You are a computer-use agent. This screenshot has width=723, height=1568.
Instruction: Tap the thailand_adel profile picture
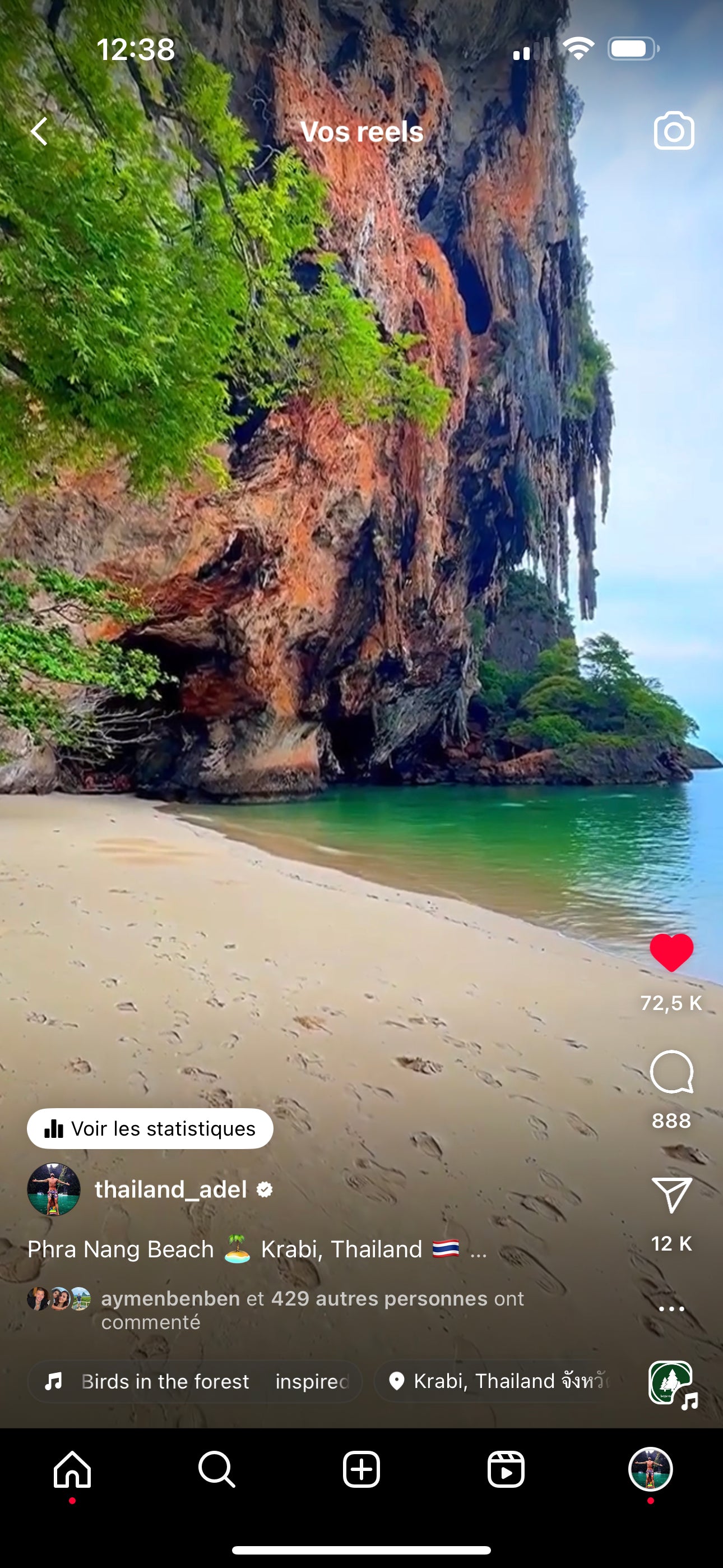tap(54, 1189)
